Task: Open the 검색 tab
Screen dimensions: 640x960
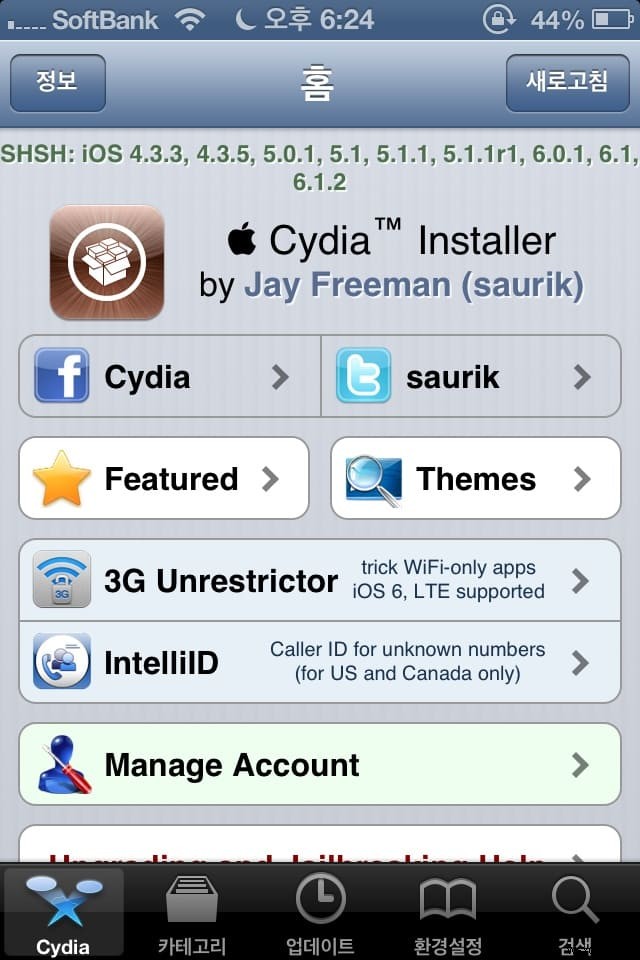Action: tap(576, 913)
